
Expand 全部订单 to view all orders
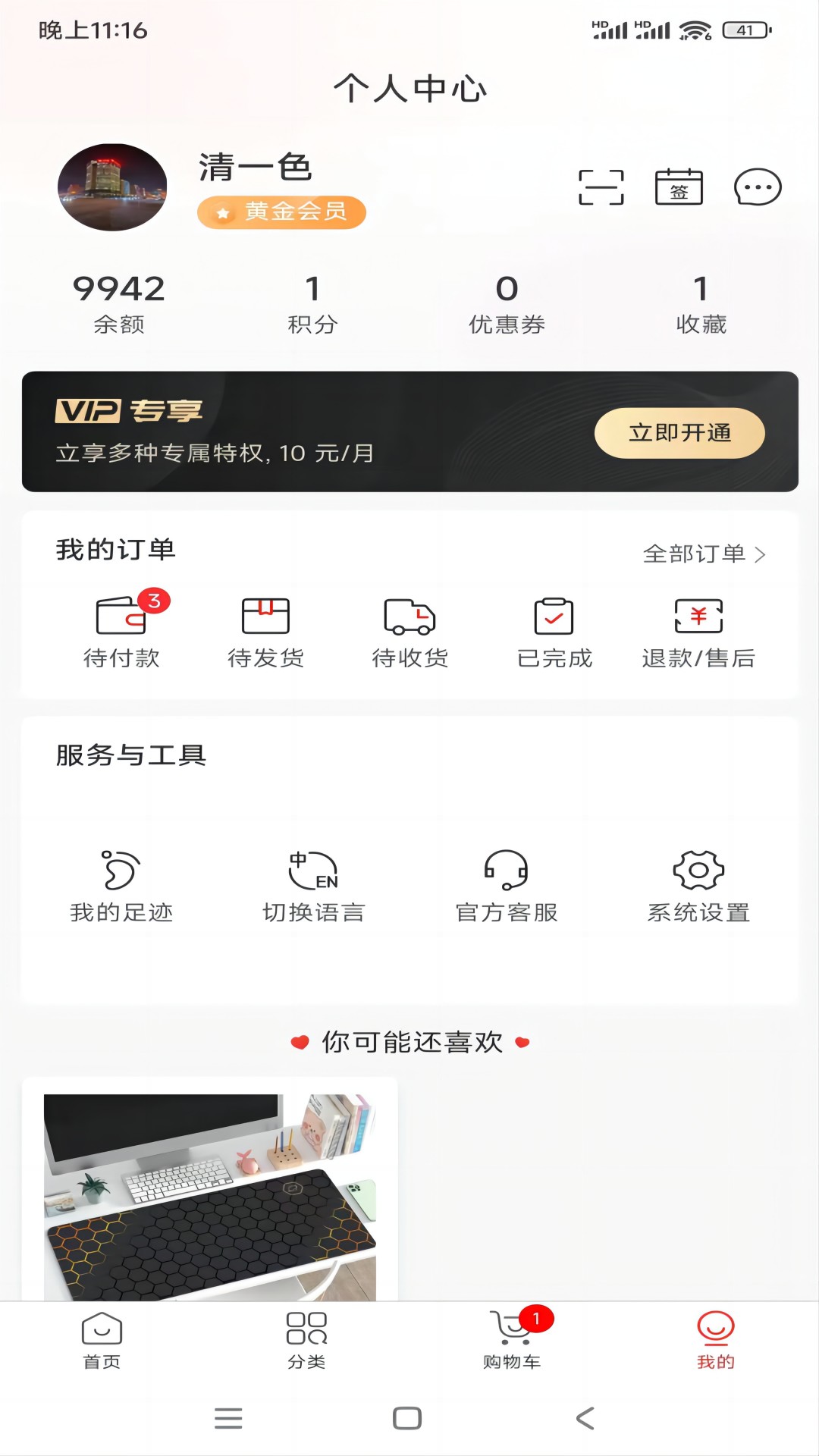tap(704, 554)
